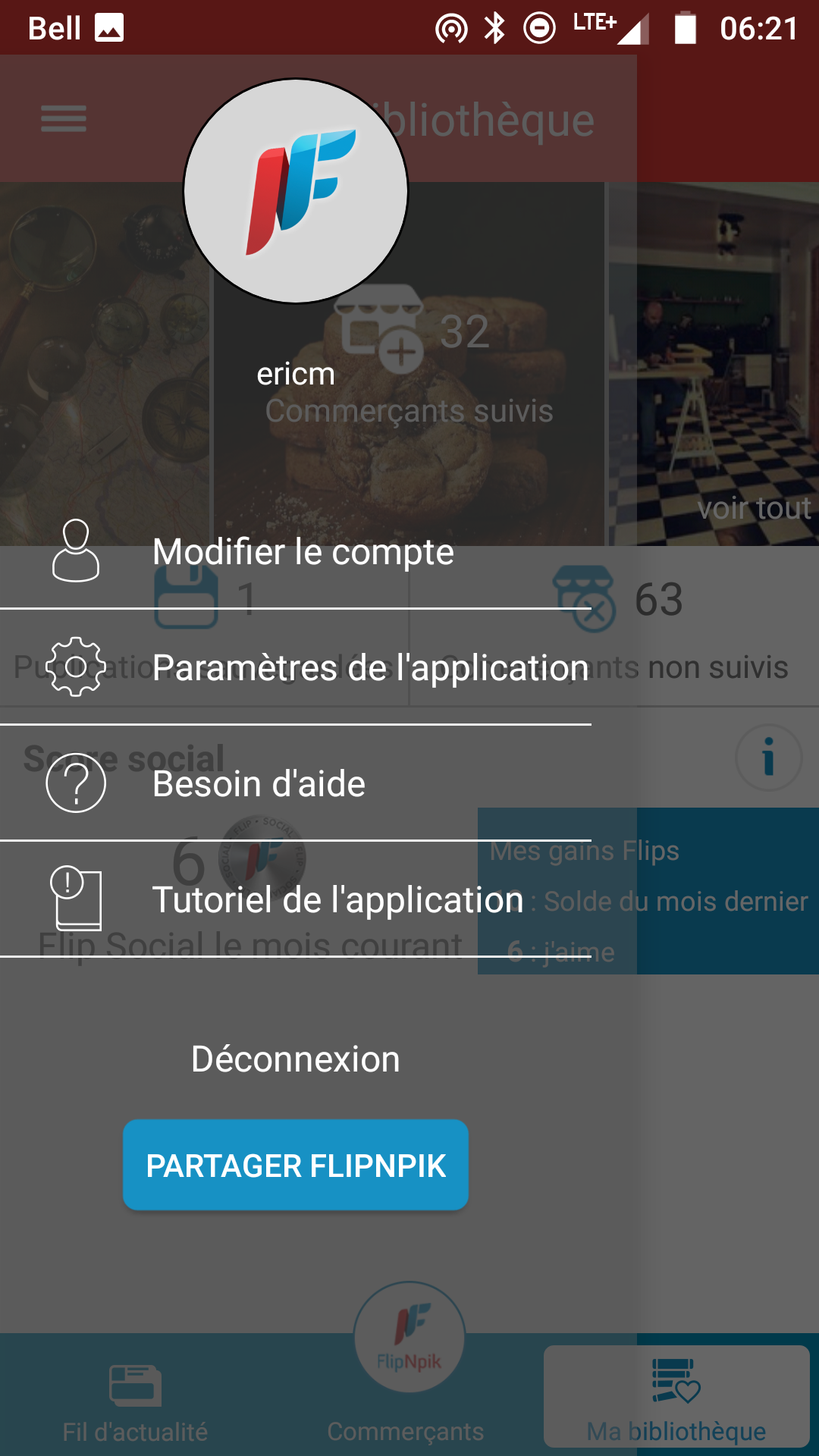Tap the PARTAGER FLIPNPIK button

[x=295, y=1166]
